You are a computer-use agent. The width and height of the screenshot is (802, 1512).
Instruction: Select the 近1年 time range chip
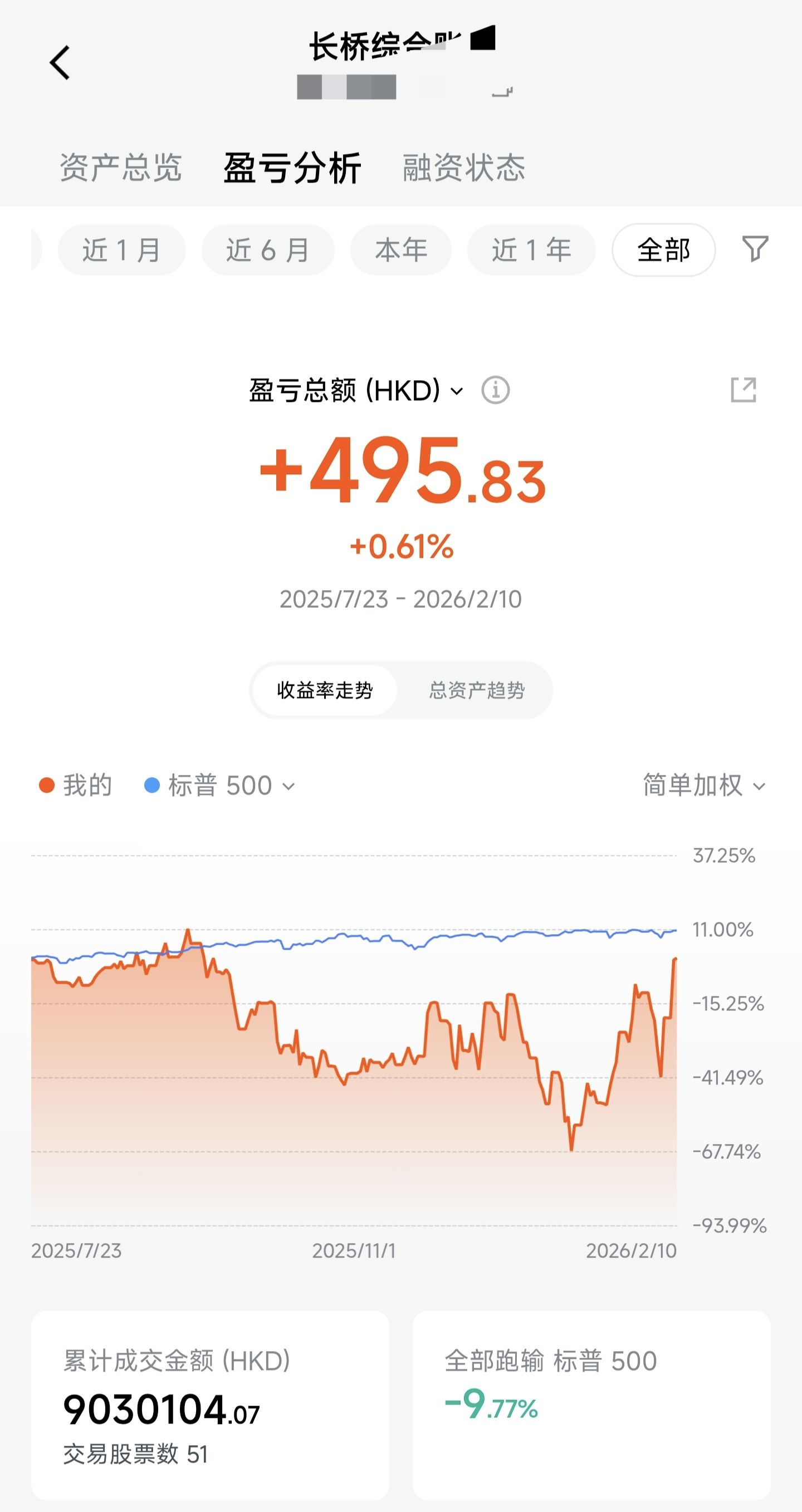pos(531,250)
